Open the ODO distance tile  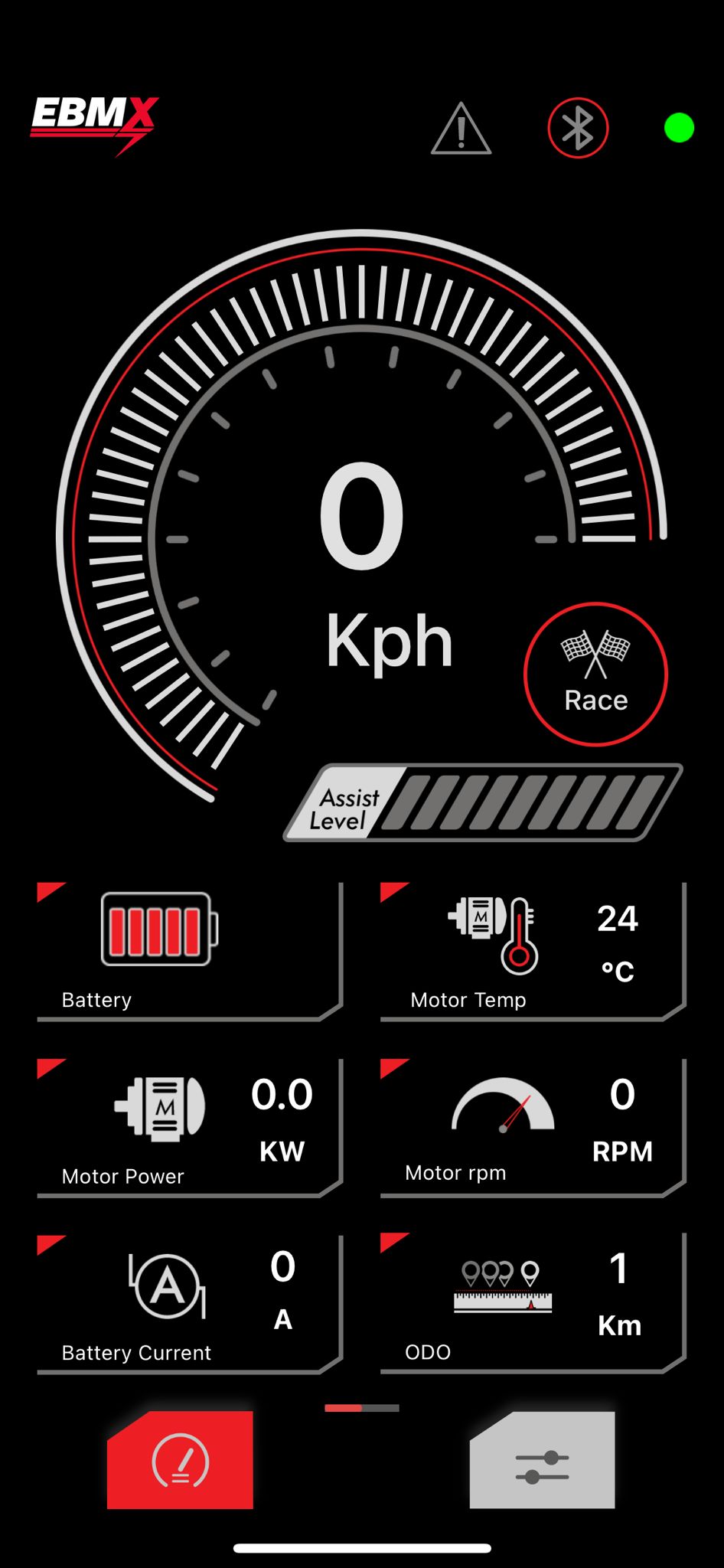(532, 1303)
